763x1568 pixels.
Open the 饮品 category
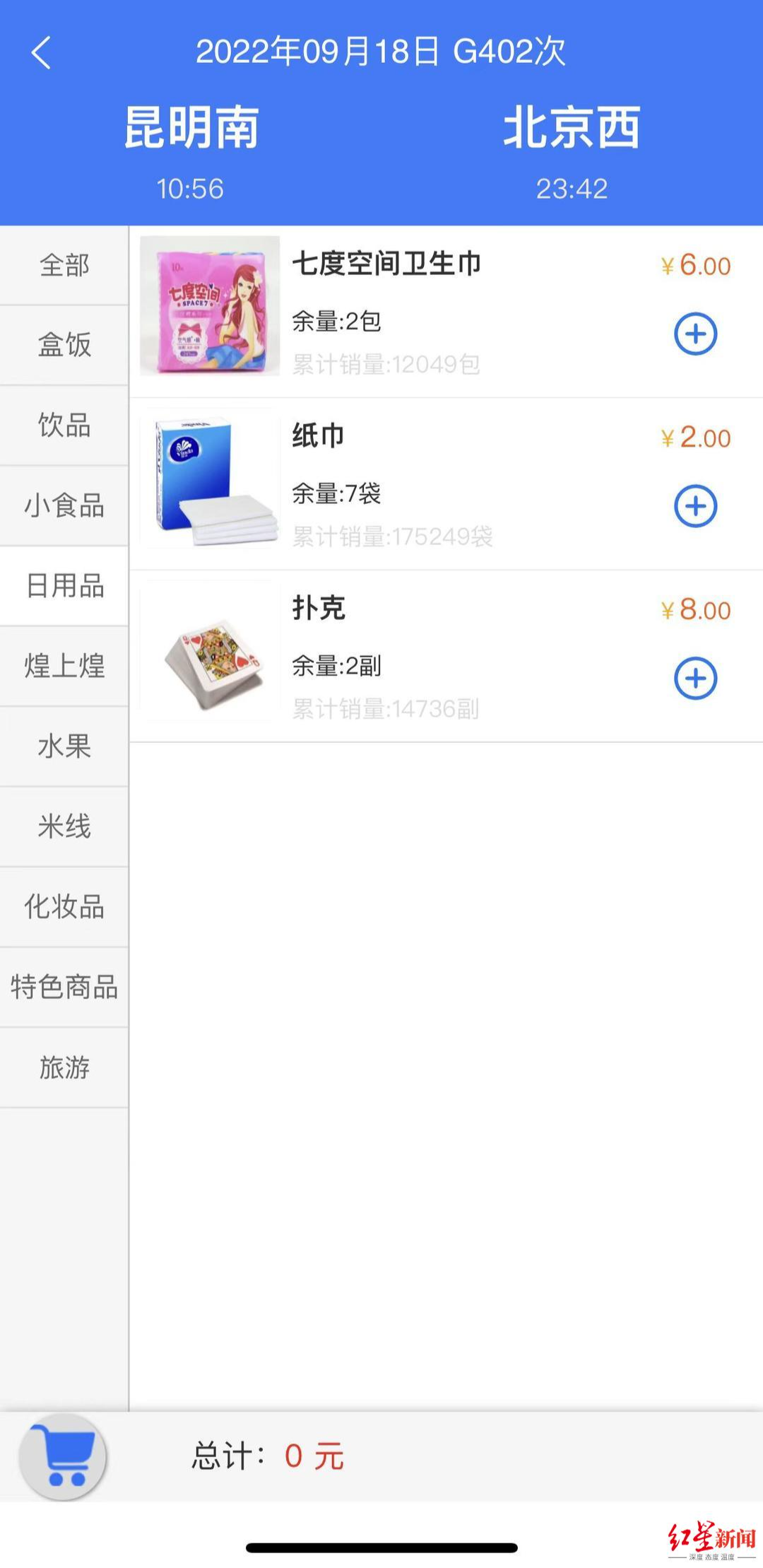64,426
